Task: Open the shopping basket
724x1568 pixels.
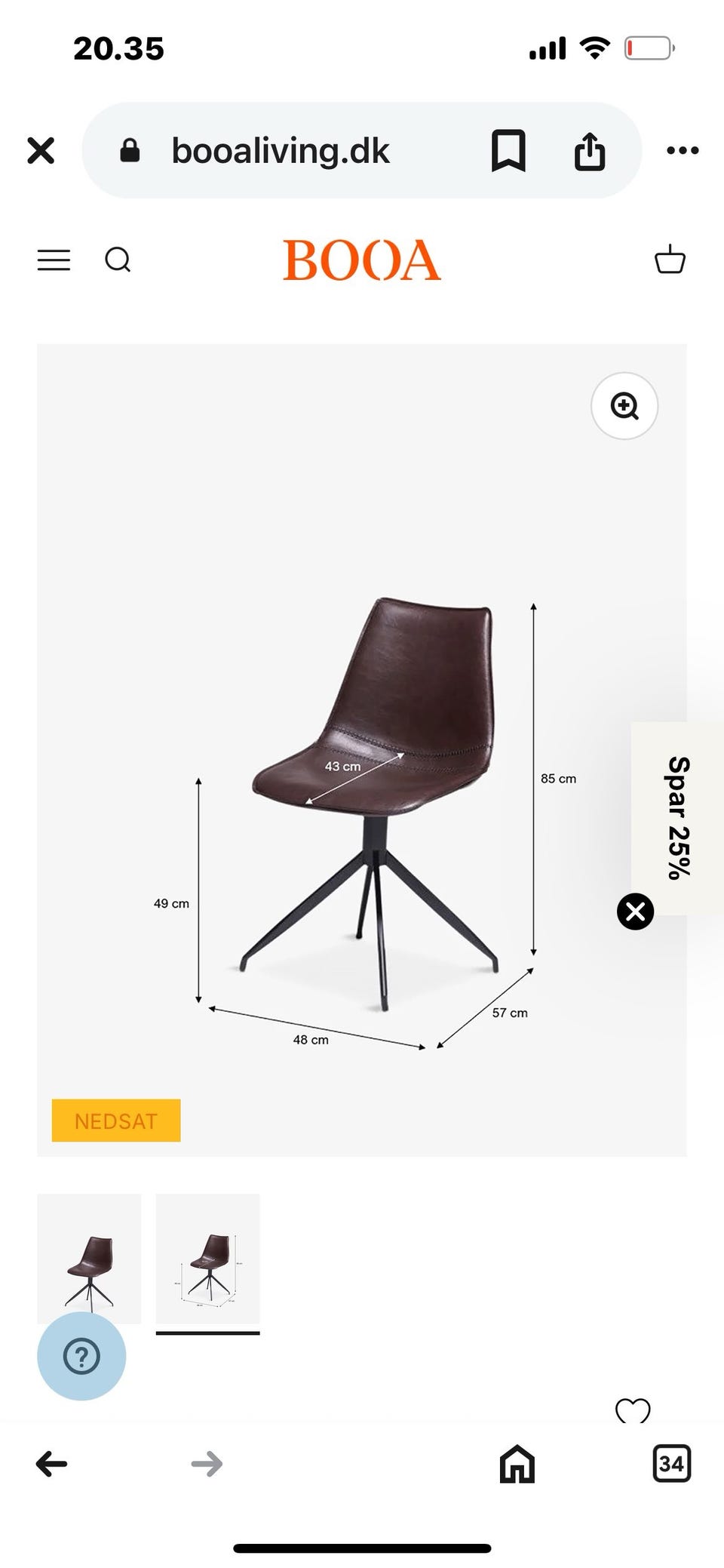Action: click(670, 259)
